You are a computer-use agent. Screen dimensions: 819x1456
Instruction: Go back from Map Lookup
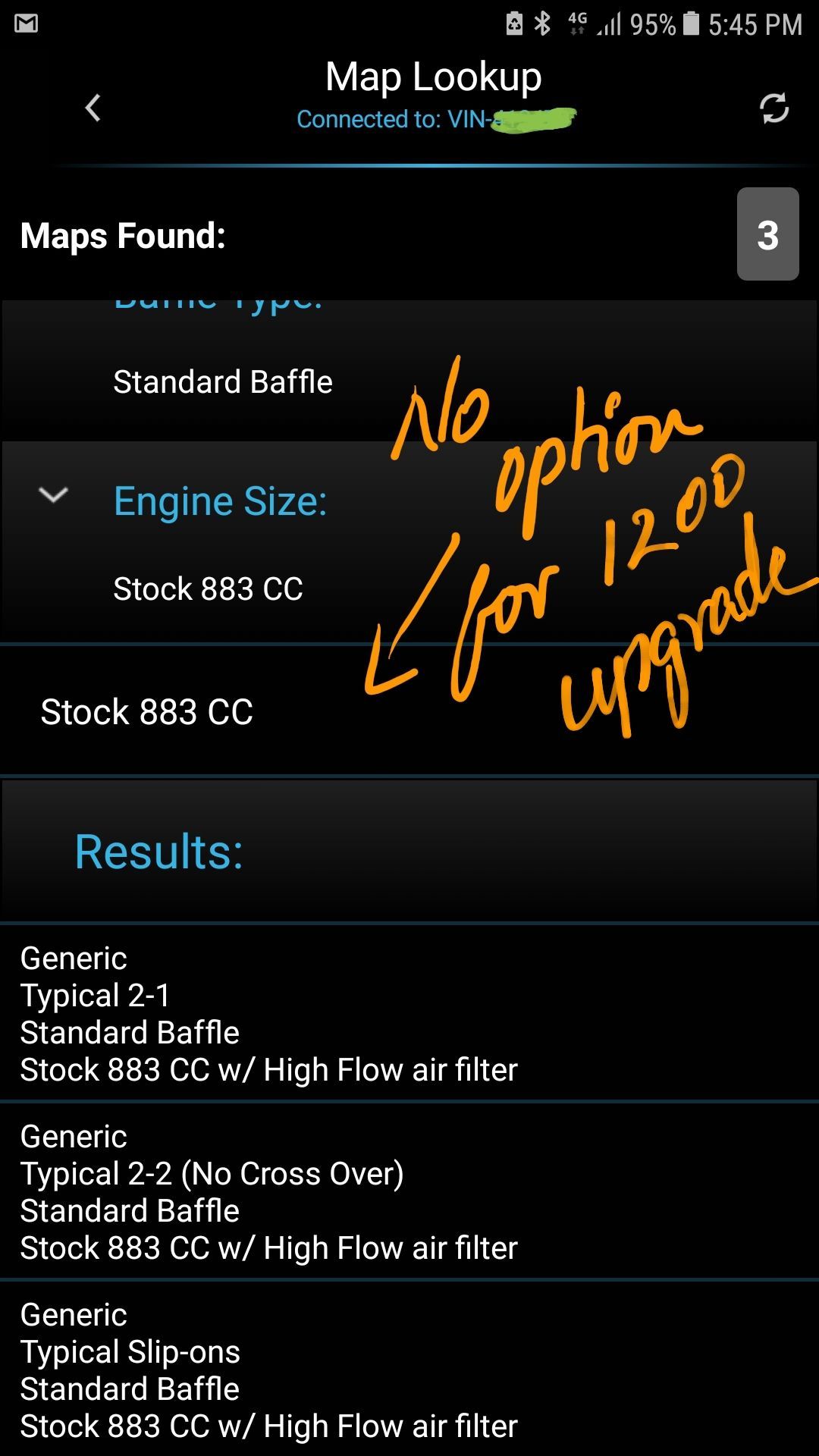[93, 108]
